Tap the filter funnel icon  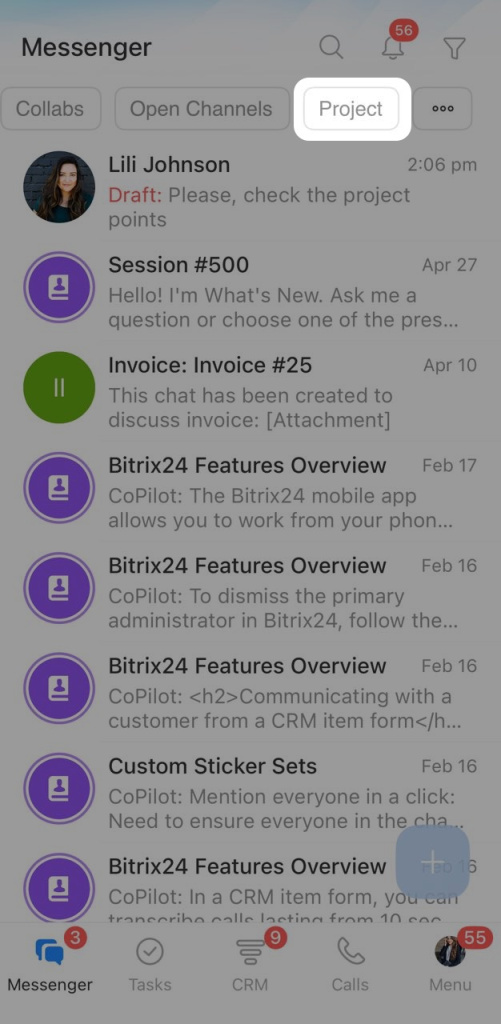454,48
